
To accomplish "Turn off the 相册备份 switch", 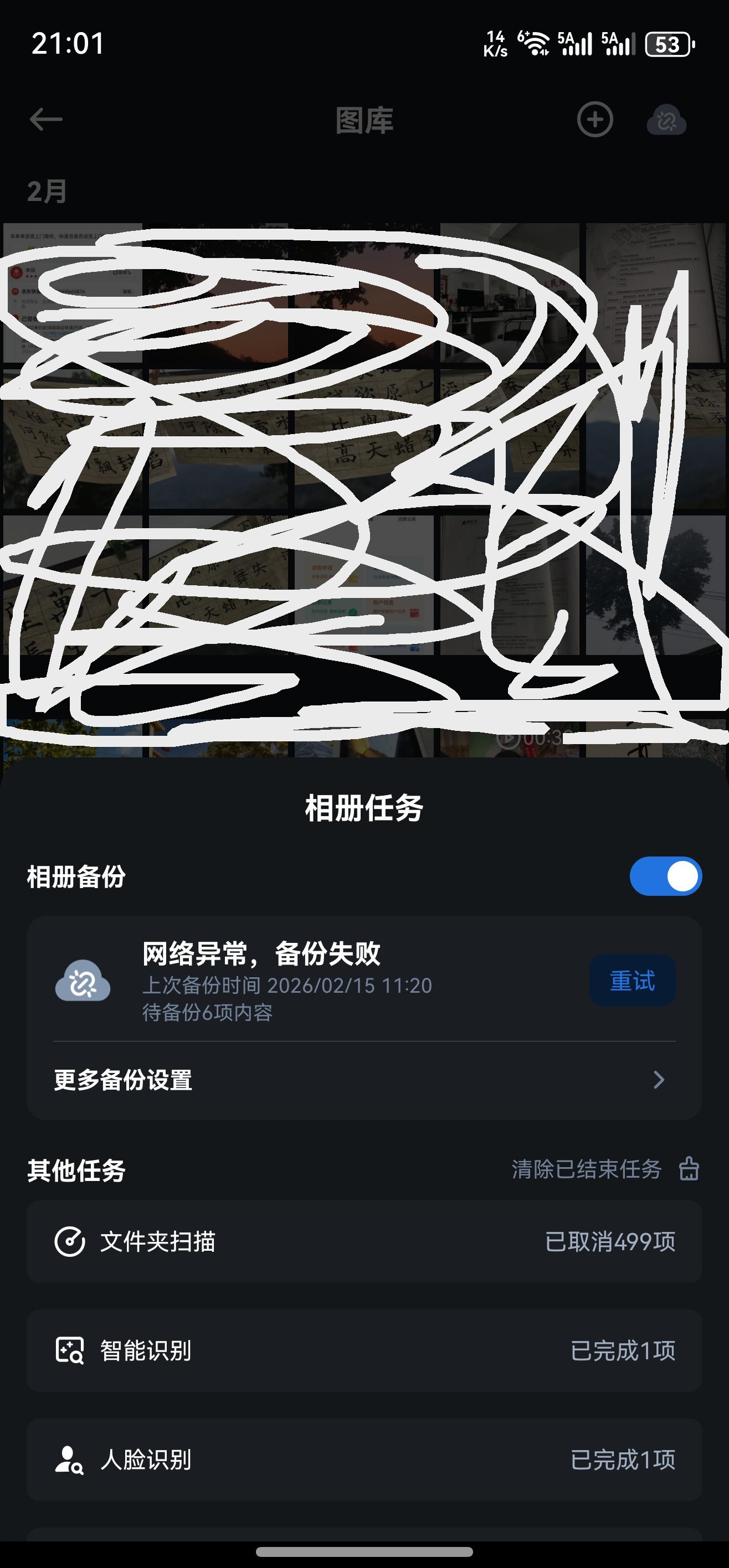I will [665, 876].
